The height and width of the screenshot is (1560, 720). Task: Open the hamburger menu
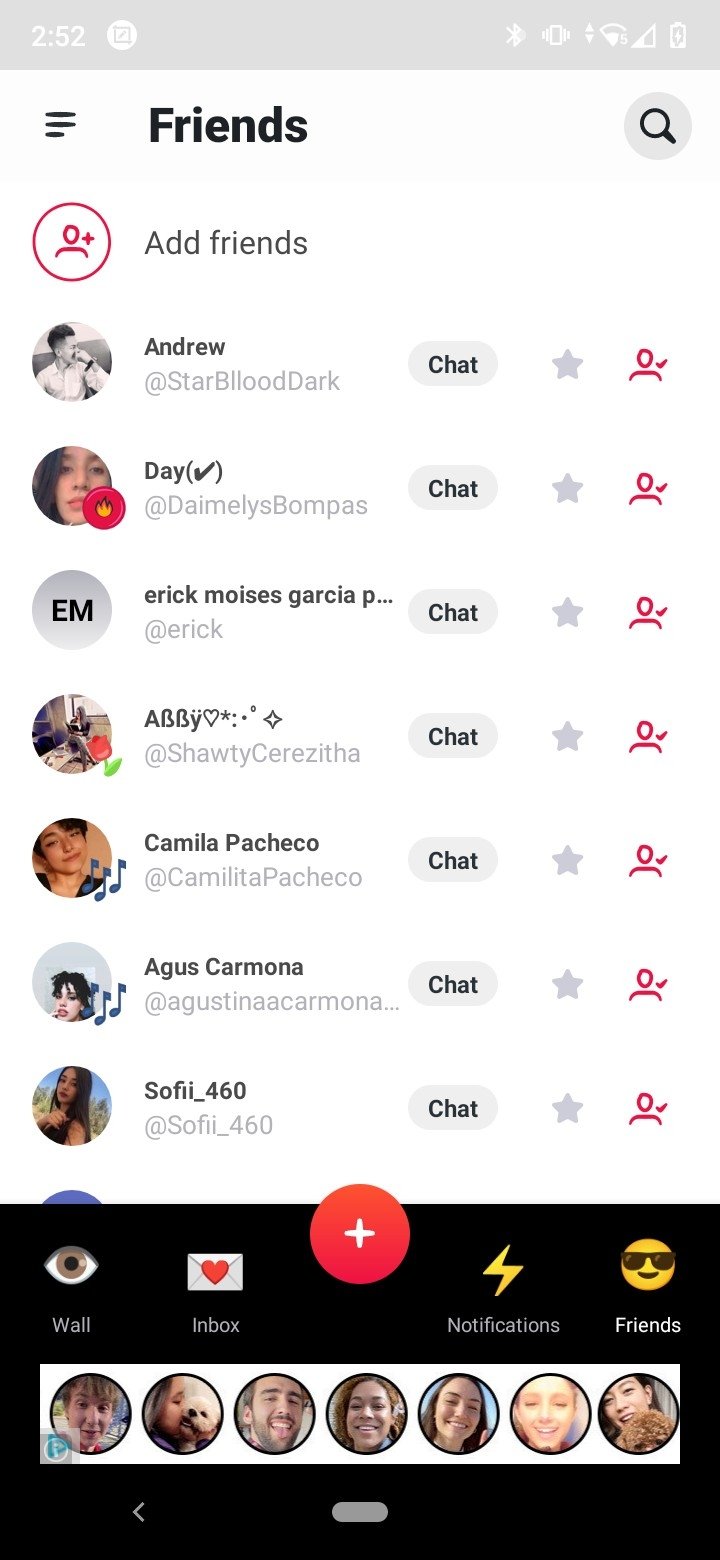click(61, 125)
